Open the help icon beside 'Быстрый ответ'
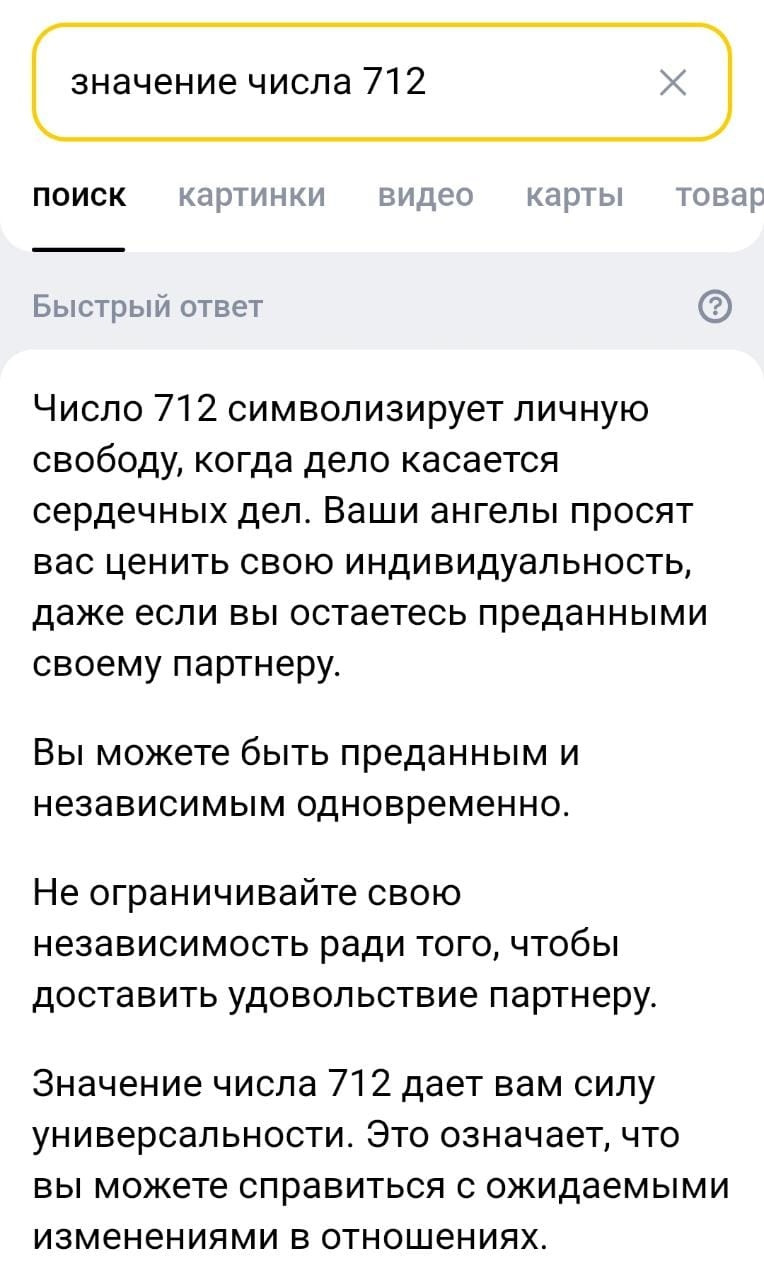Screen dimensions: 764x1280 (717, 306)
